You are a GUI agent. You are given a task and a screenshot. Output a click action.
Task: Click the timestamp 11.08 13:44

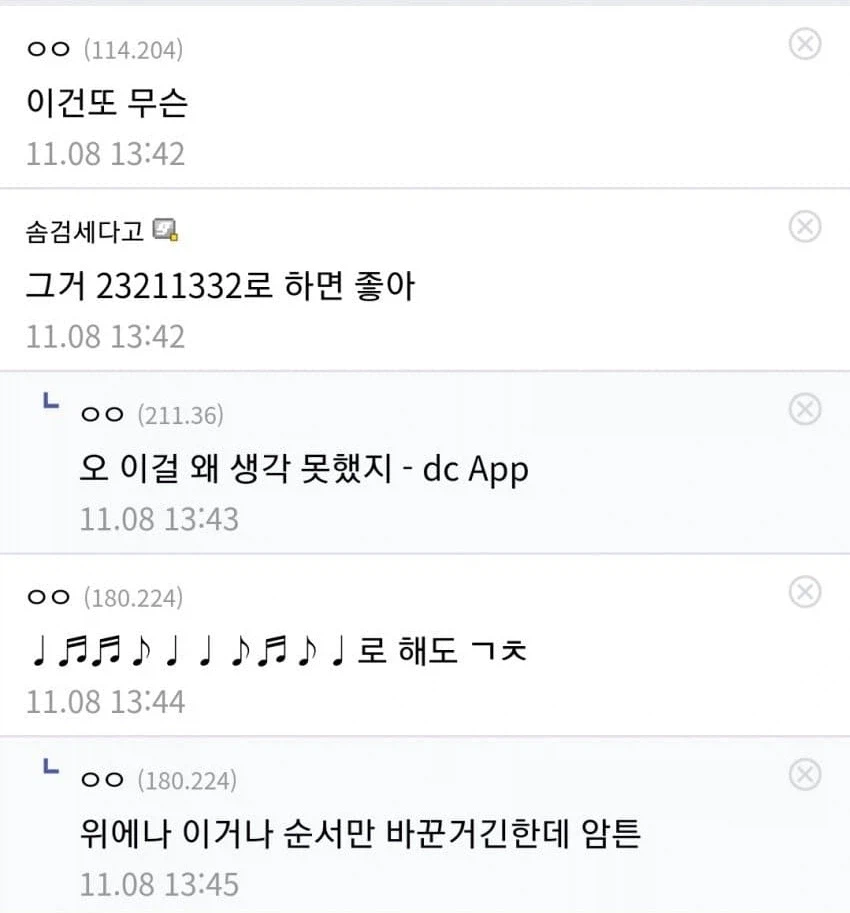103,701
